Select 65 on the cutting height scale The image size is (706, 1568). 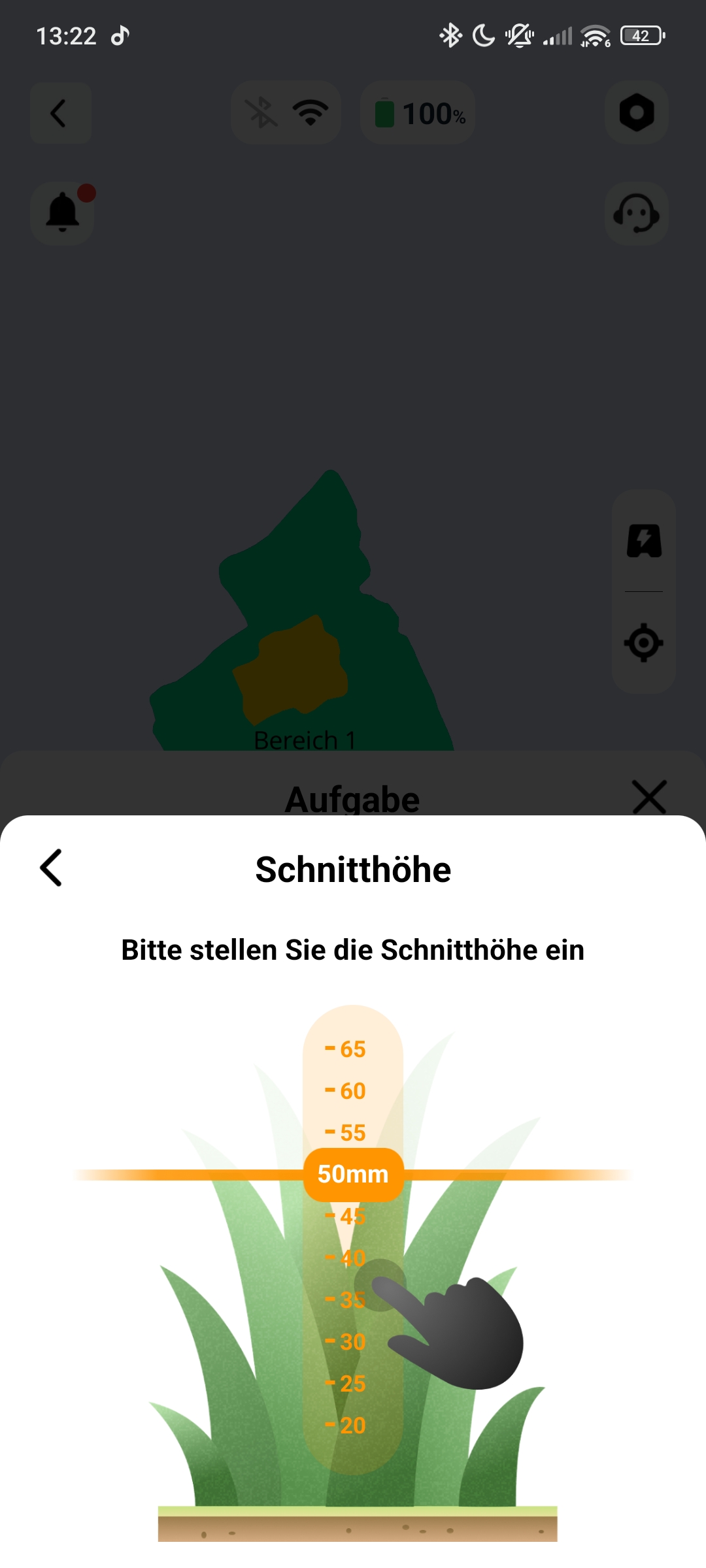[352, 1049]
